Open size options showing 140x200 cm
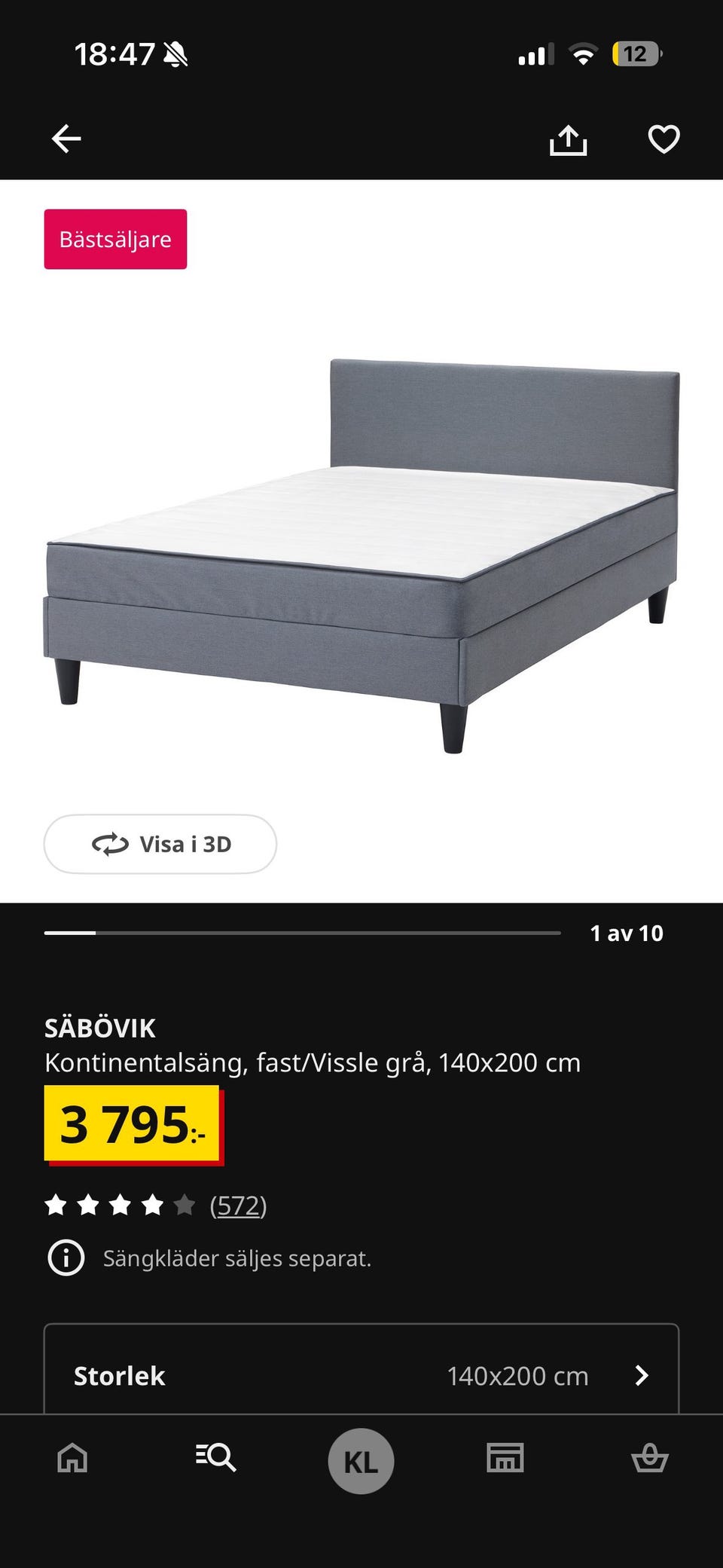Image resolution: width=723 pixels, height=1568 pixels. coord(518,1375)
